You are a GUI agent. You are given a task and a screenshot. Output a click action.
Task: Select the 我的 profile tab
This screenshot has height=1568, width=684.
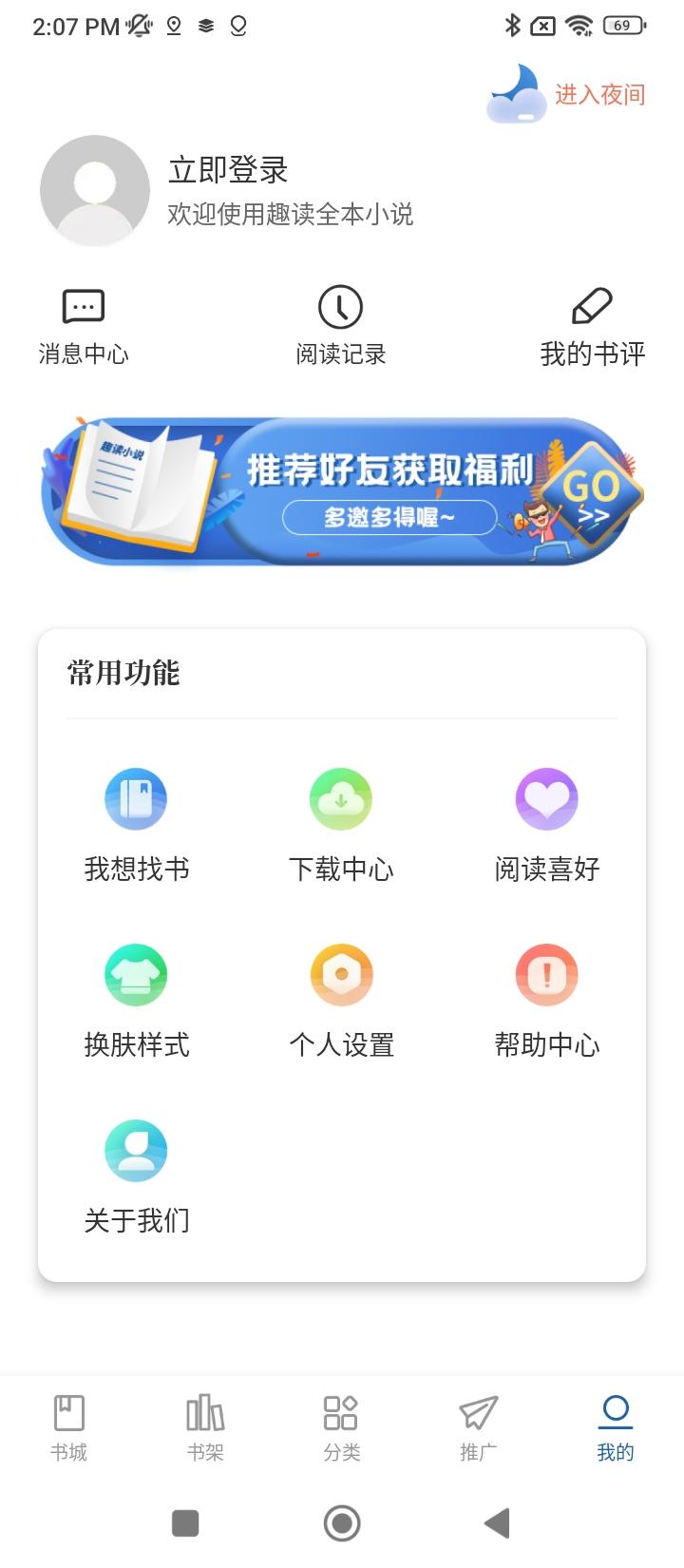tap(615, 1425)
